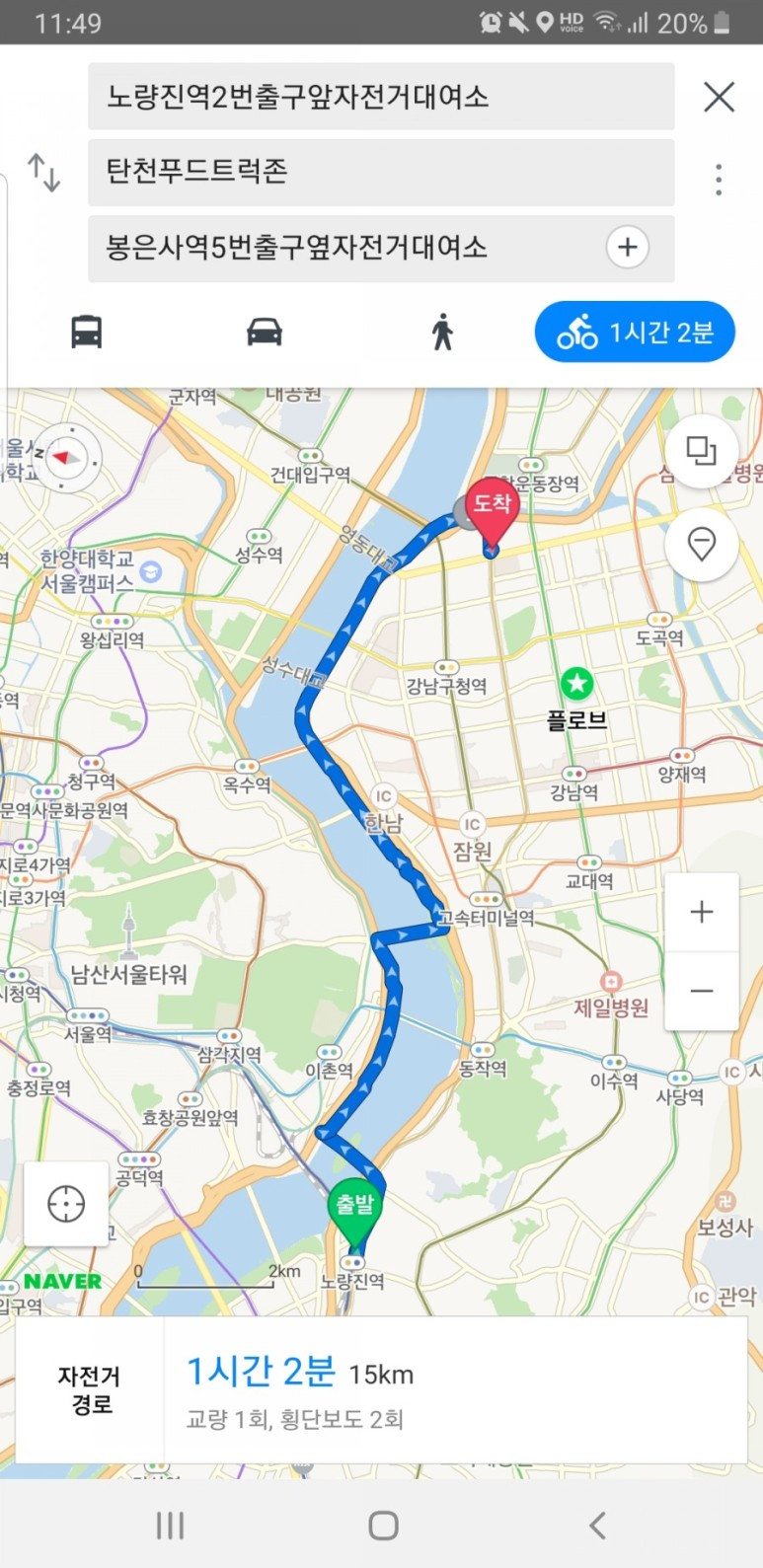The height and width of the screenshot is (1568, 763).
Task: Tap the 플로브 starred place on the map
Action: tap(577, 681)
